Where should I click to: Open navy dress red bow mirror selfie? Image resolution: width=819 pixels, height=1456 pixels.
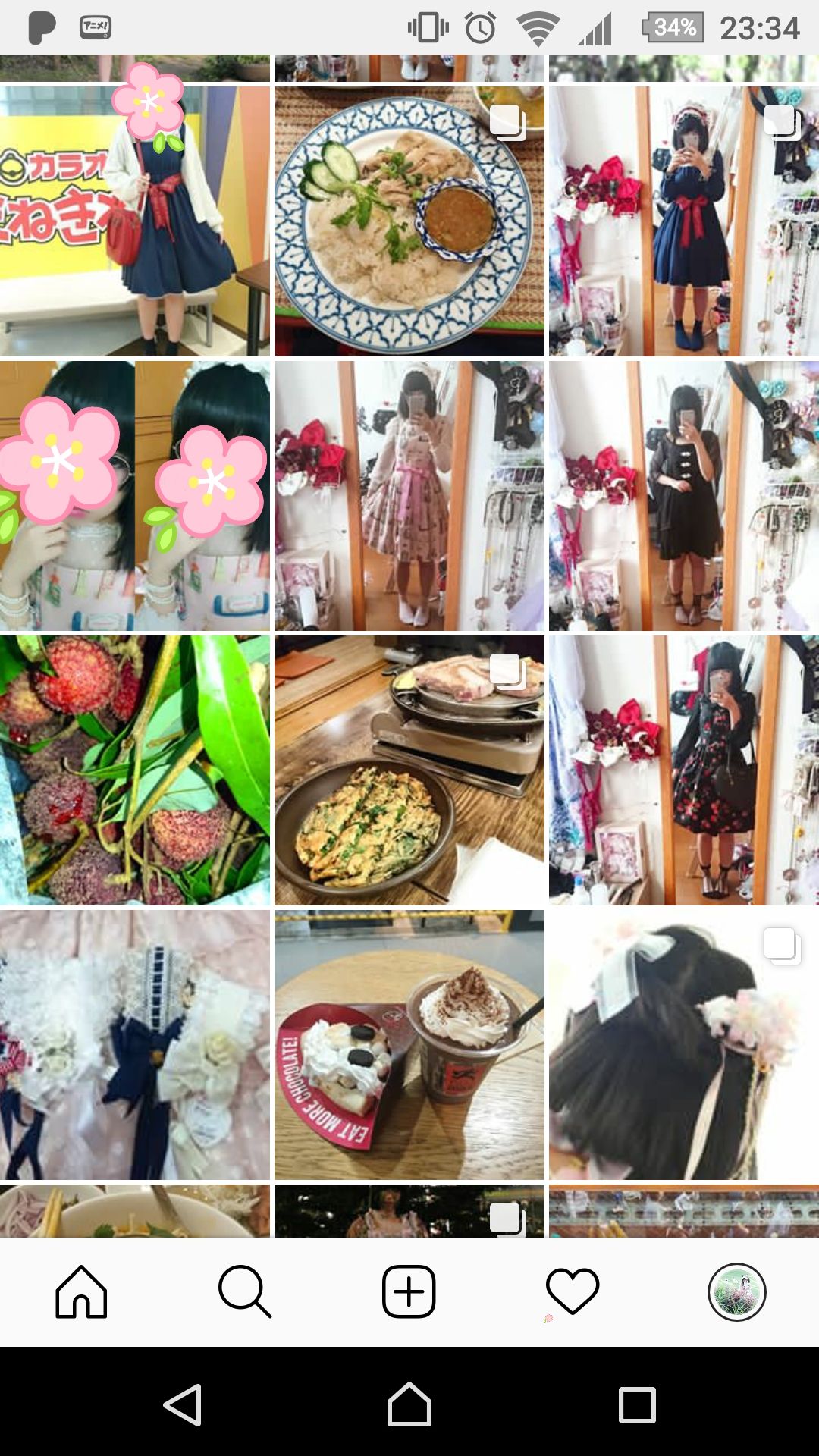coord(683,221)
